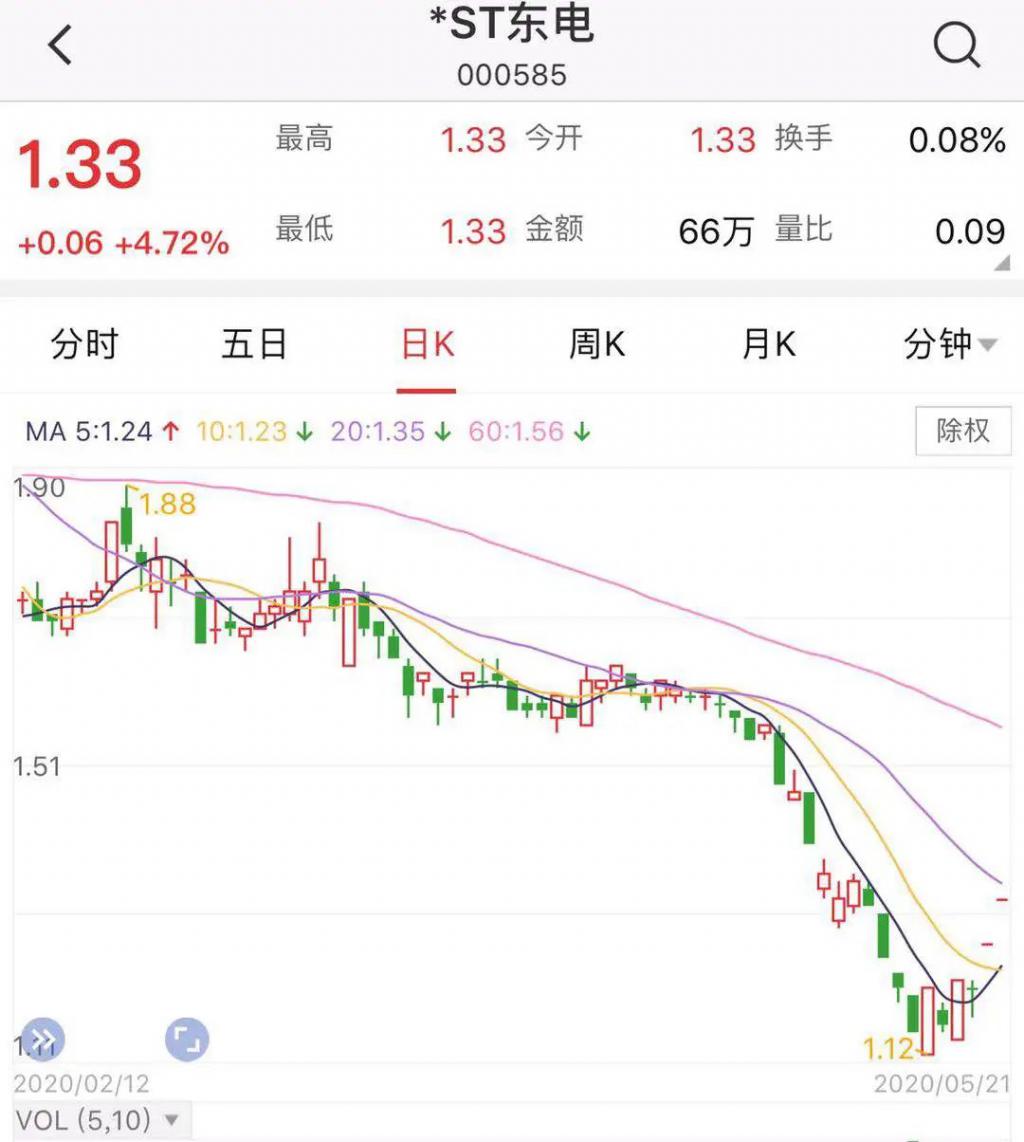The width and height of the screenshot is (1024, 1142).
Task: Expand the quote details corner arrow
Action: coord(1001,263)
